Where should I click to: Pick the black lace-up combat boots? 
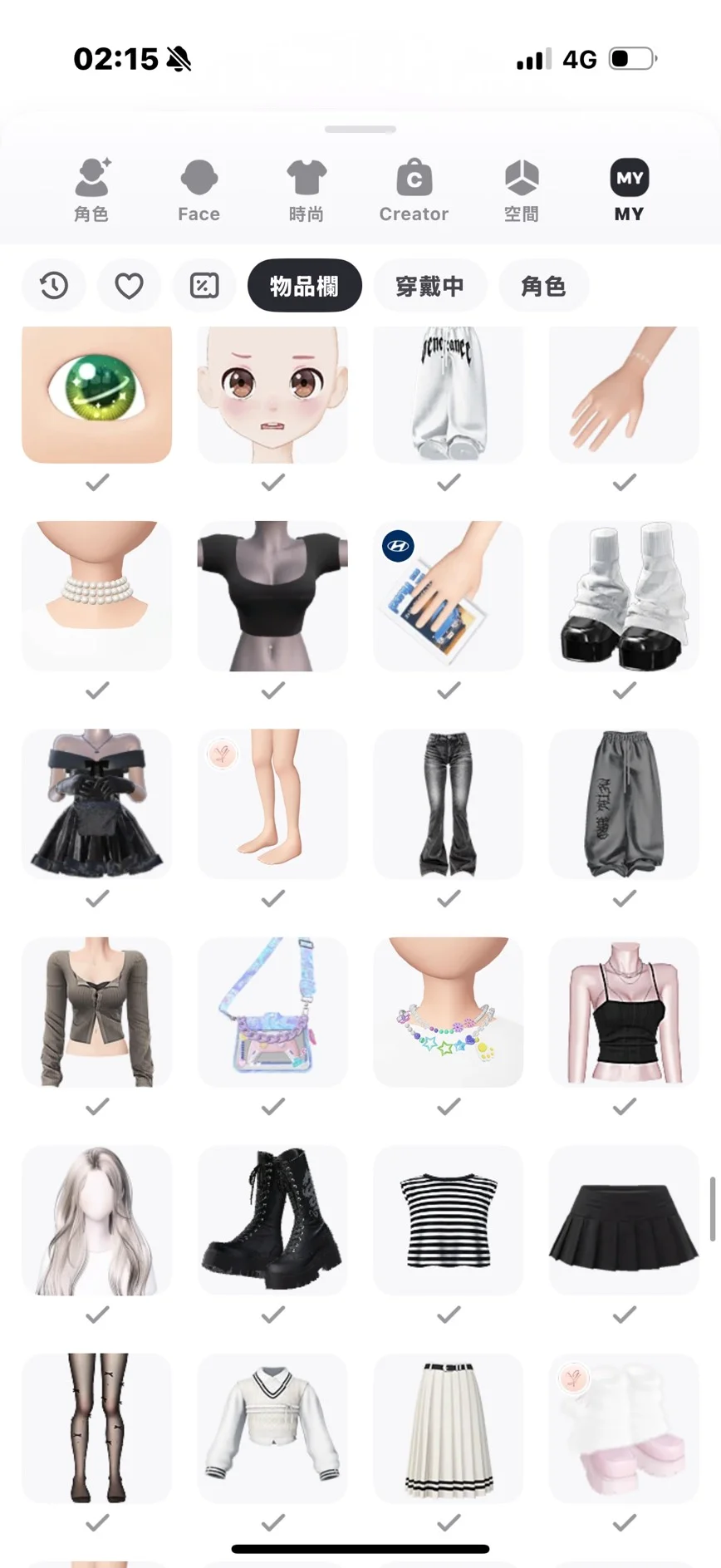(272, 1219)
